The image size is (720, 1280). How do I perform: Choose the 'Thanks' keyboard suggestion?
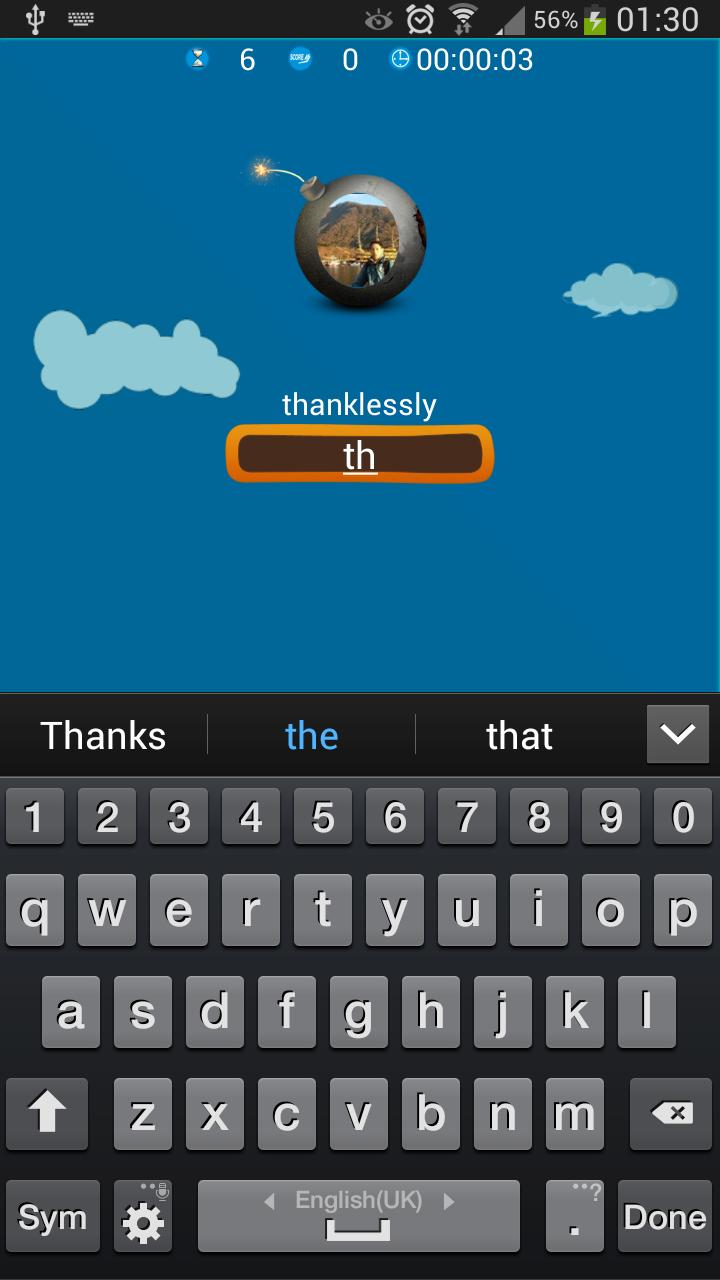tap(103, 736)
